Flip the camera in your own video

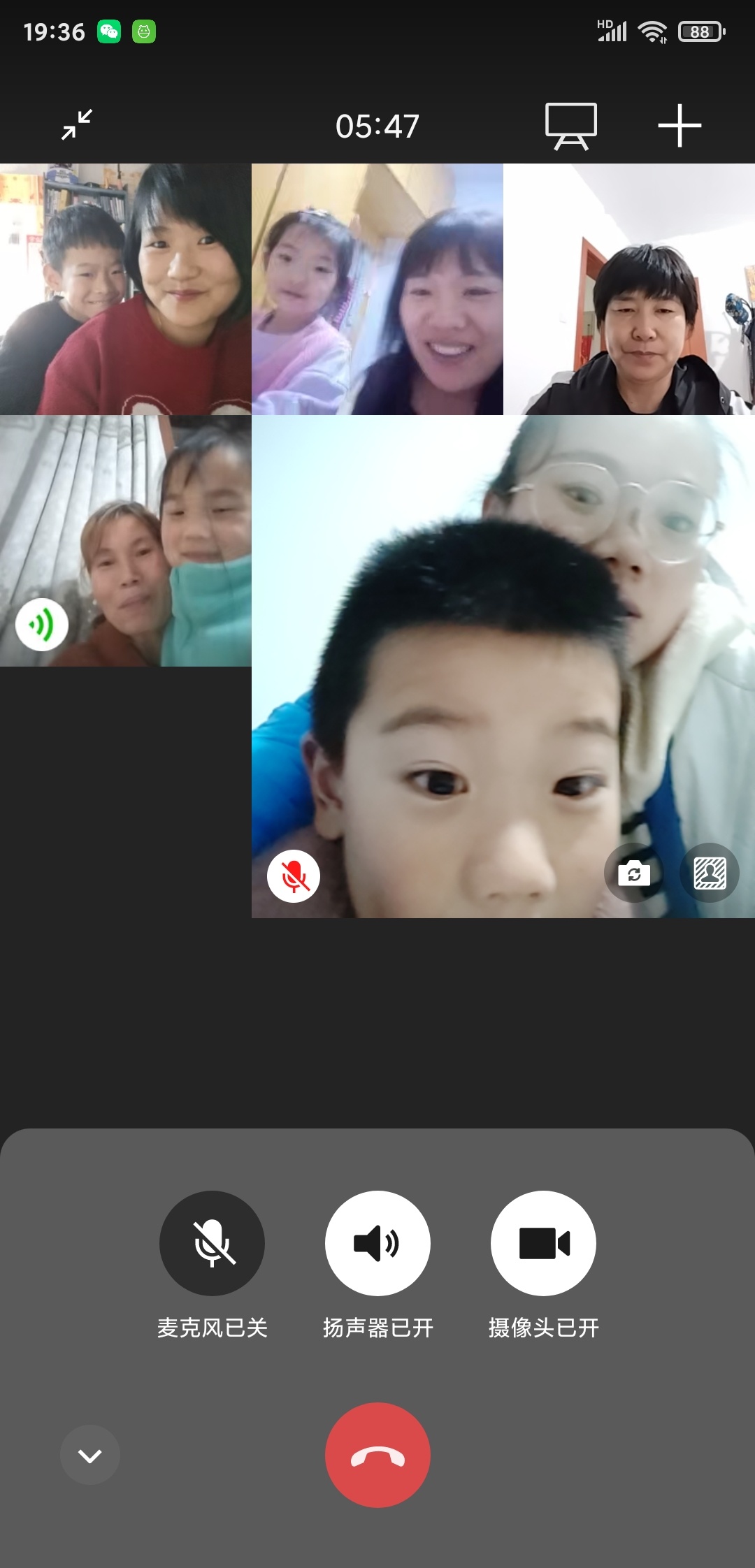[634, 873]
